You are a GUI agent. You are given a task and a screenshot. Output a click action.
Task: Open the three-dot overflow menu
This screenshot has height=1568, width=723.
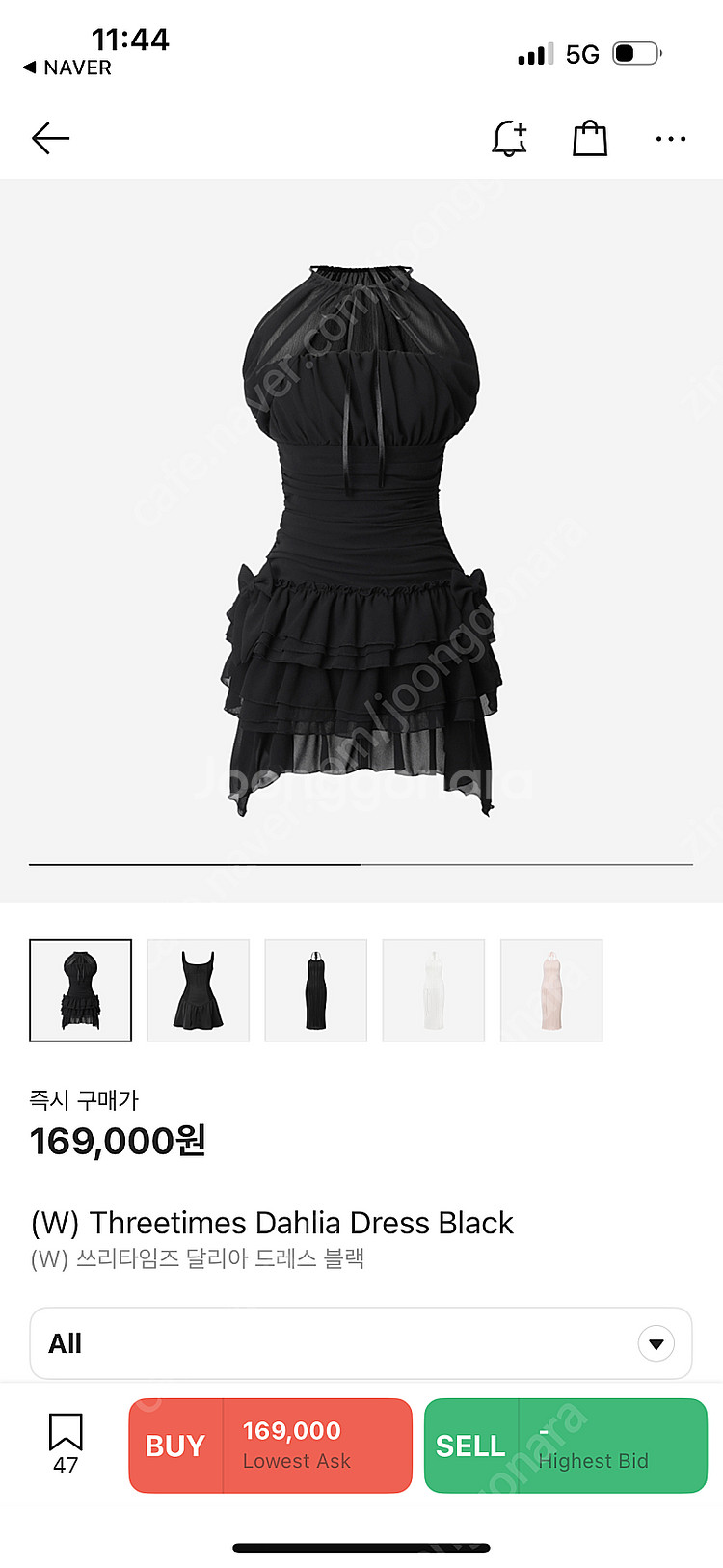pyautogui.click(x=670, y=139)
